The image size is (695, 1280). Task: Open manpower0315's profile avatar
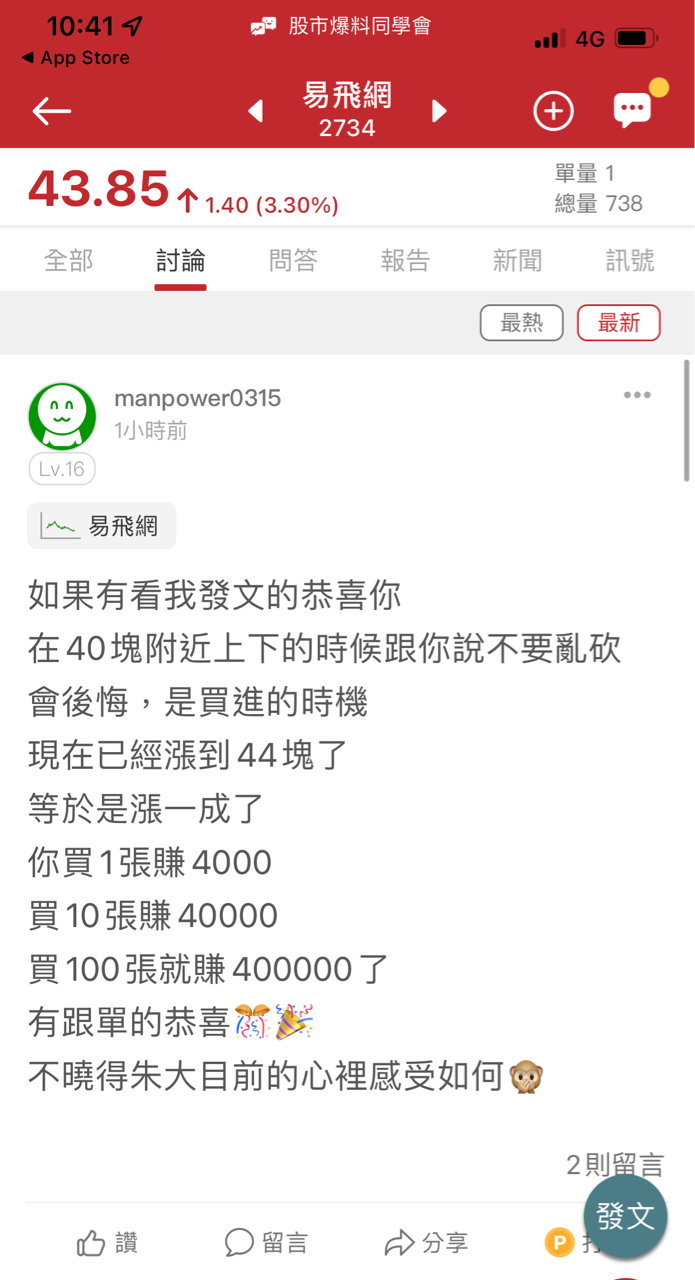[x=62, y=417]
